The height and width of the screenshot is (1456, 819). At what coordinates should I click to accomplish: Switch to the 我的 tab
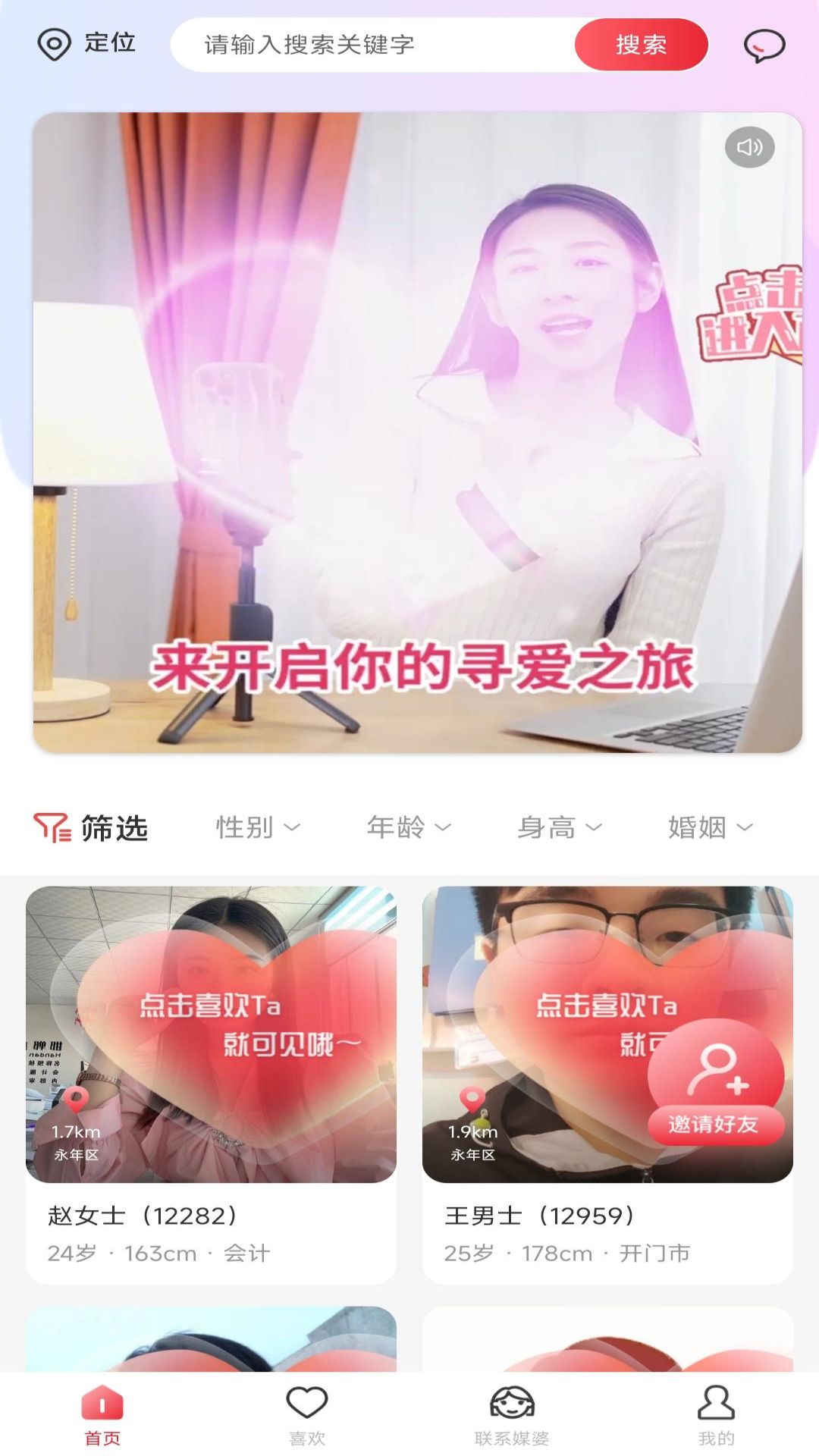[x=717, y=1416]
